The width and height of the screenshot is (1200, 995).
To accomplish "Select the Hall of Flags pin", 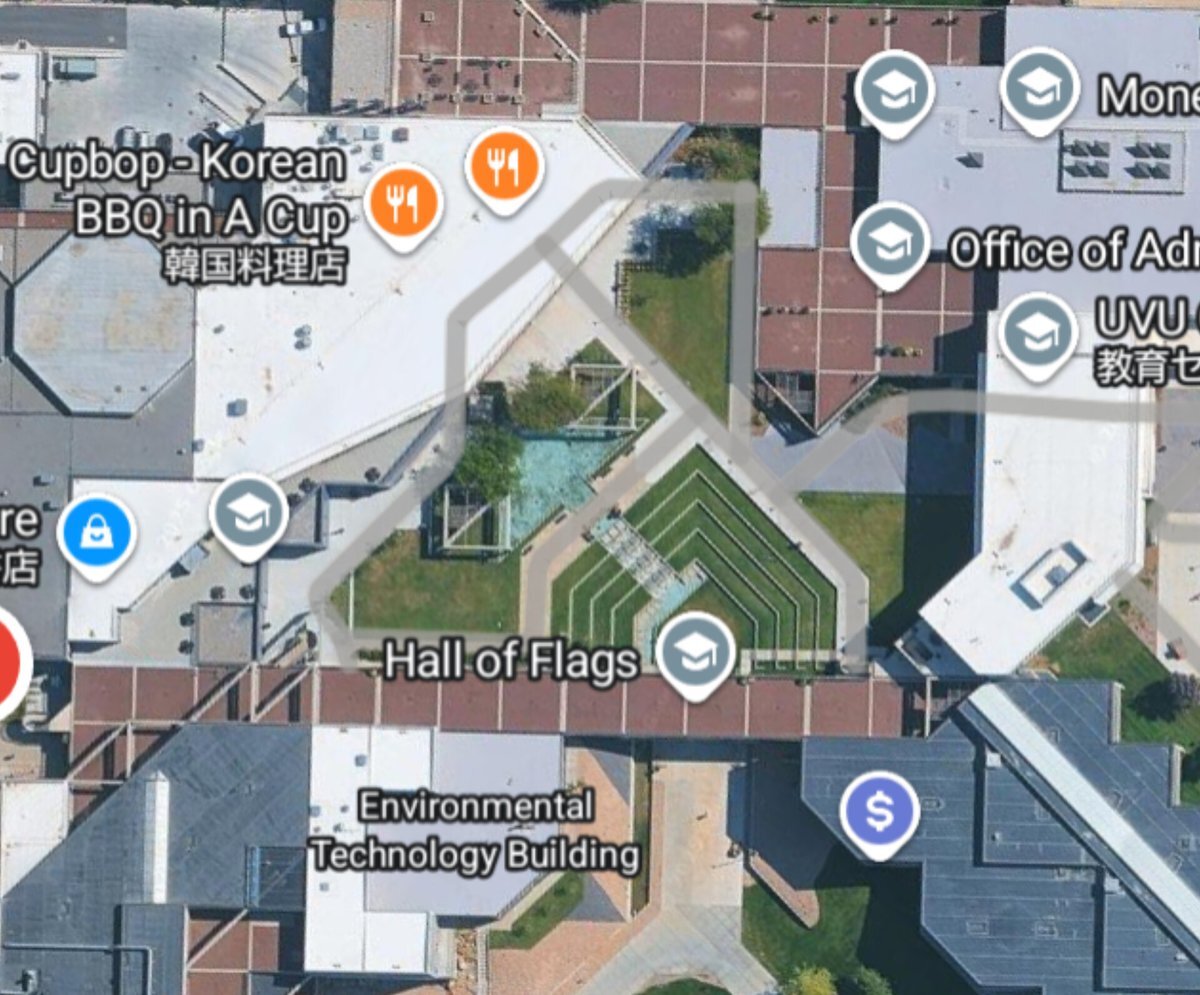I will [x=694, y=651].
